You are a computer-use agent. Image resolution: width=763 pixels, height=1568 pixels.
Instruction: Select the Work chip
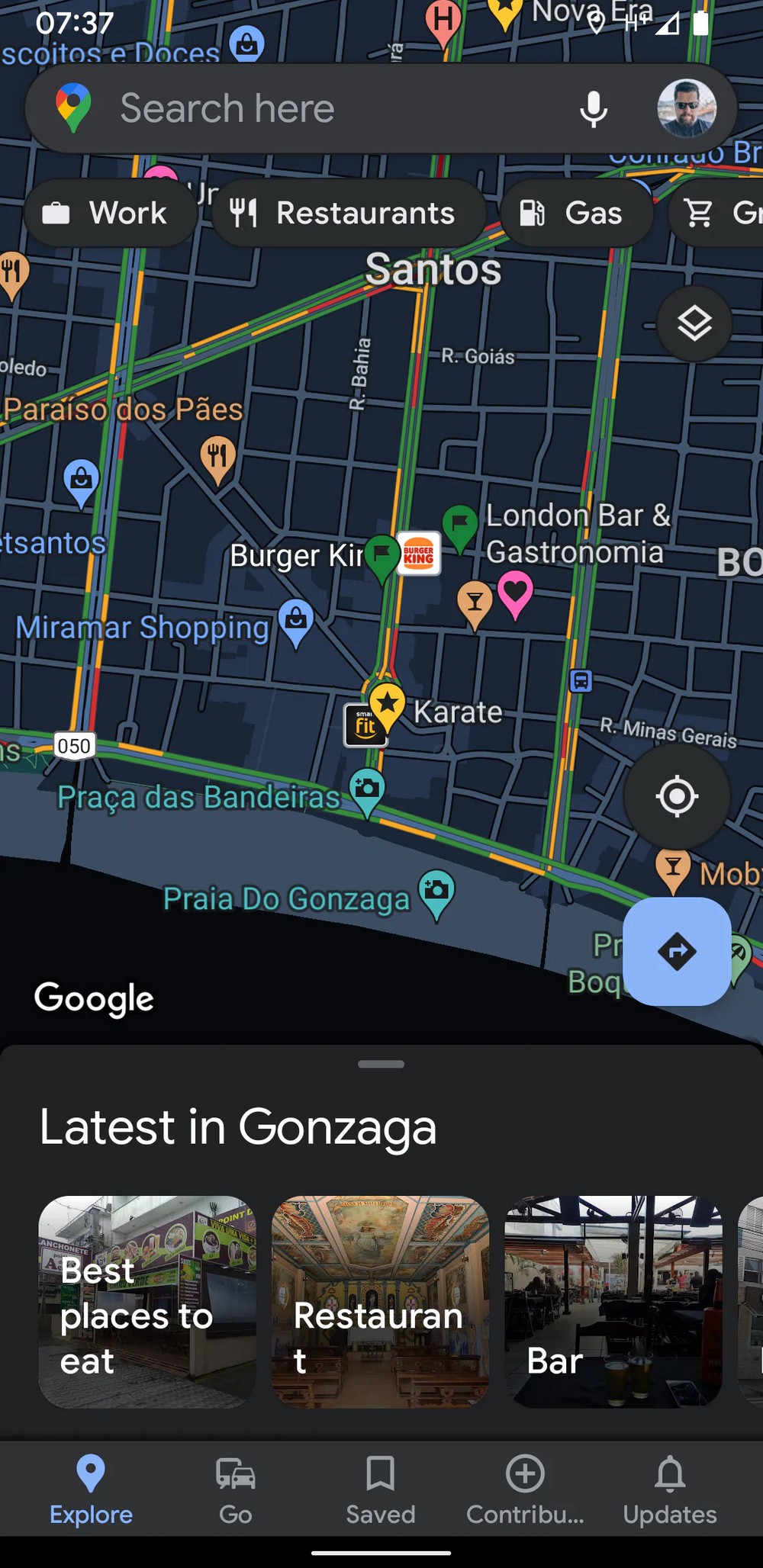point(110,214)
